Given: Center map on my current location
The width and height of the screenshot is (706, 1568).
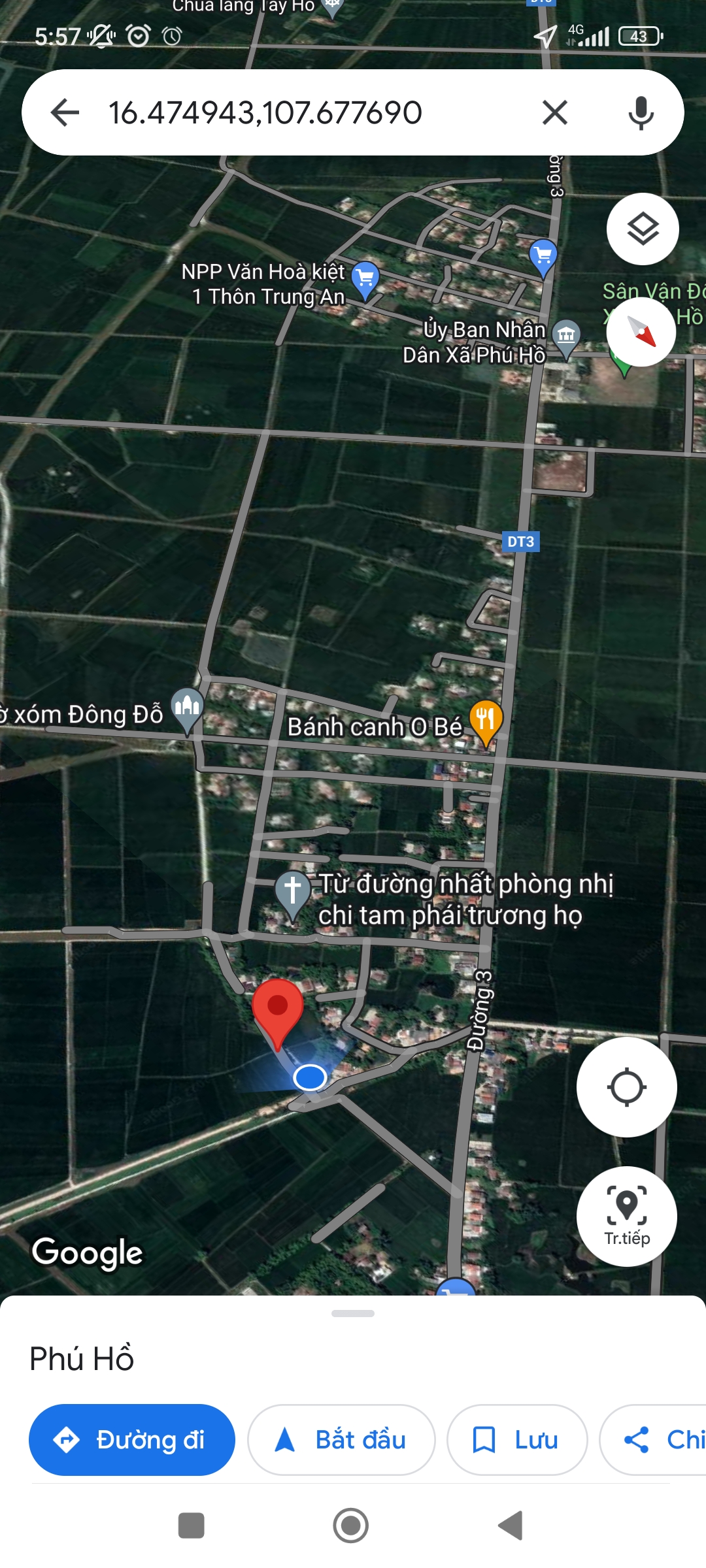Looking at the screenshot, I should tap(626, 1087).
